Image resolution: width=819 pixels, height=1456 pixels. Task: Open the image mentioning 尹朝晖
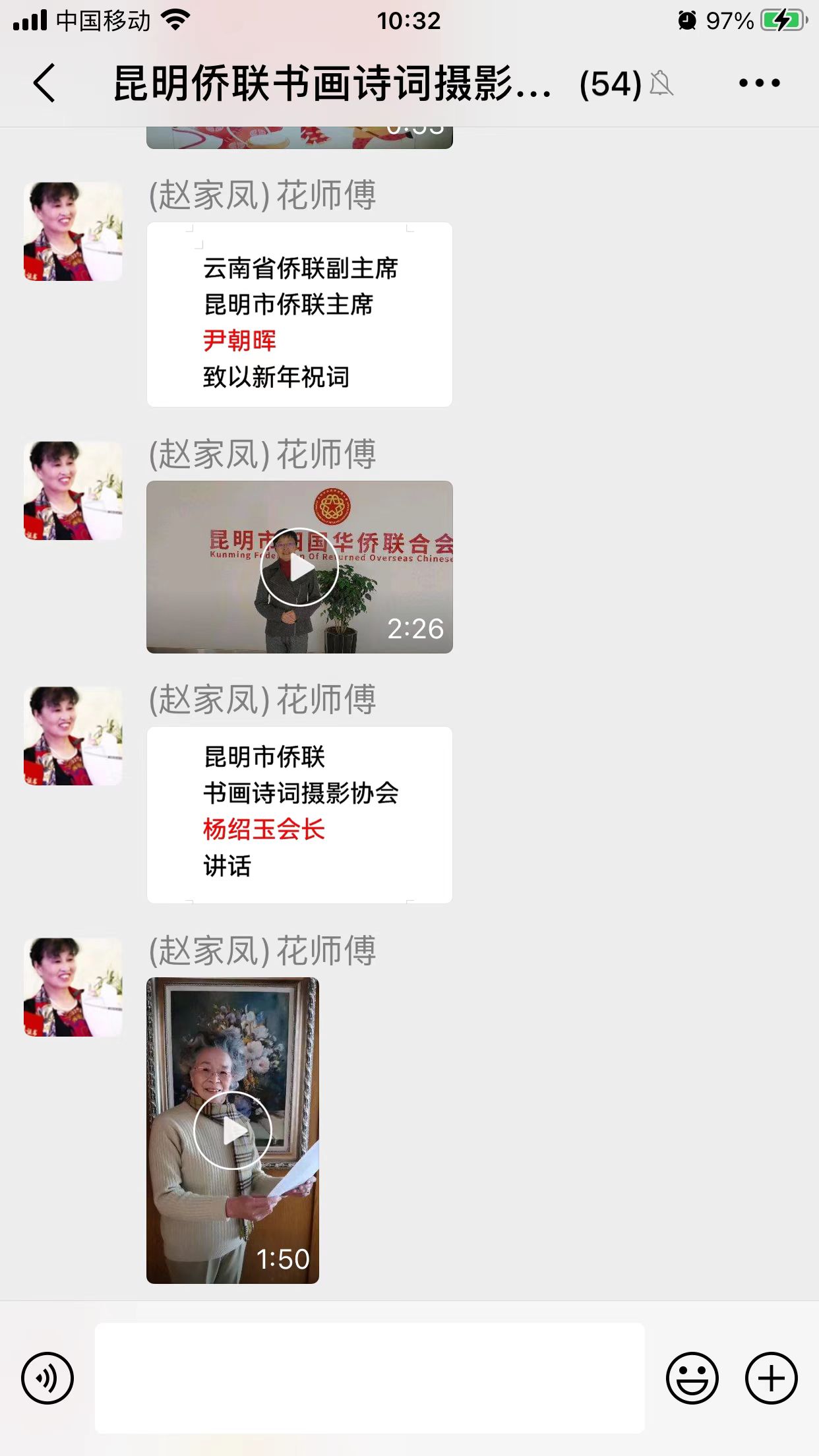click(299, 315)
